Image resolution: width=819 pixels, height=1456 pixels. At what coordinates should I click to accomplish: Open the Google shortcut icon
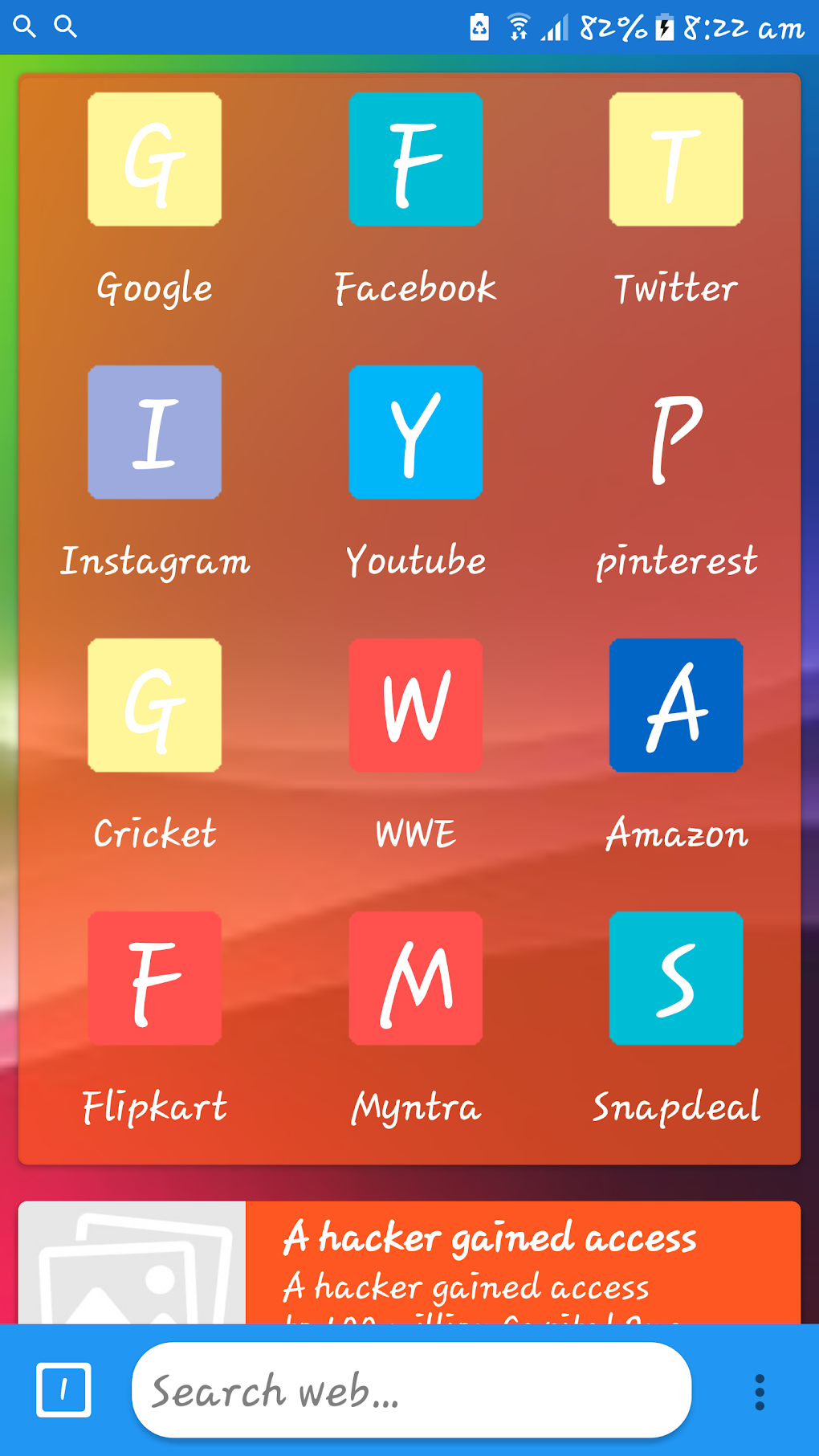[x=154, y=158]
